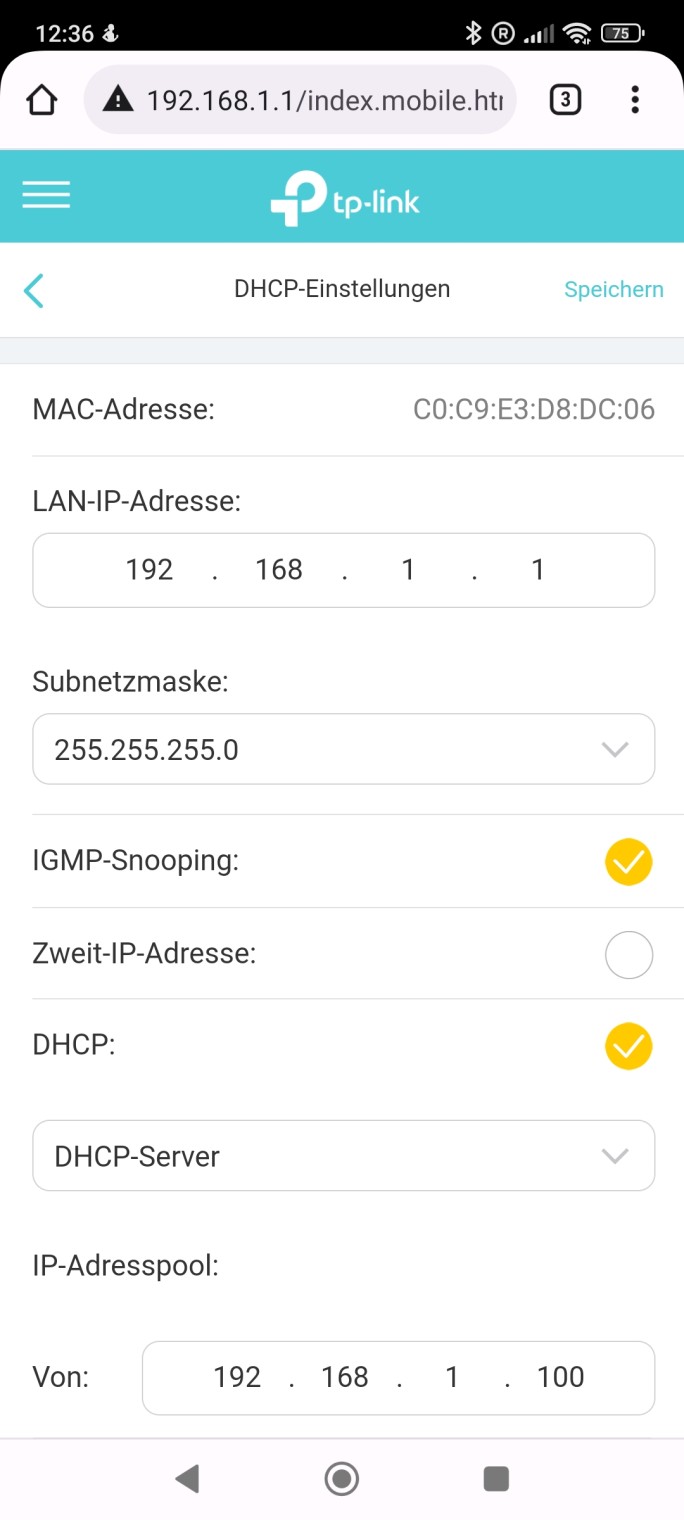Edit the last octet of the Von address

click(560, 1378)
